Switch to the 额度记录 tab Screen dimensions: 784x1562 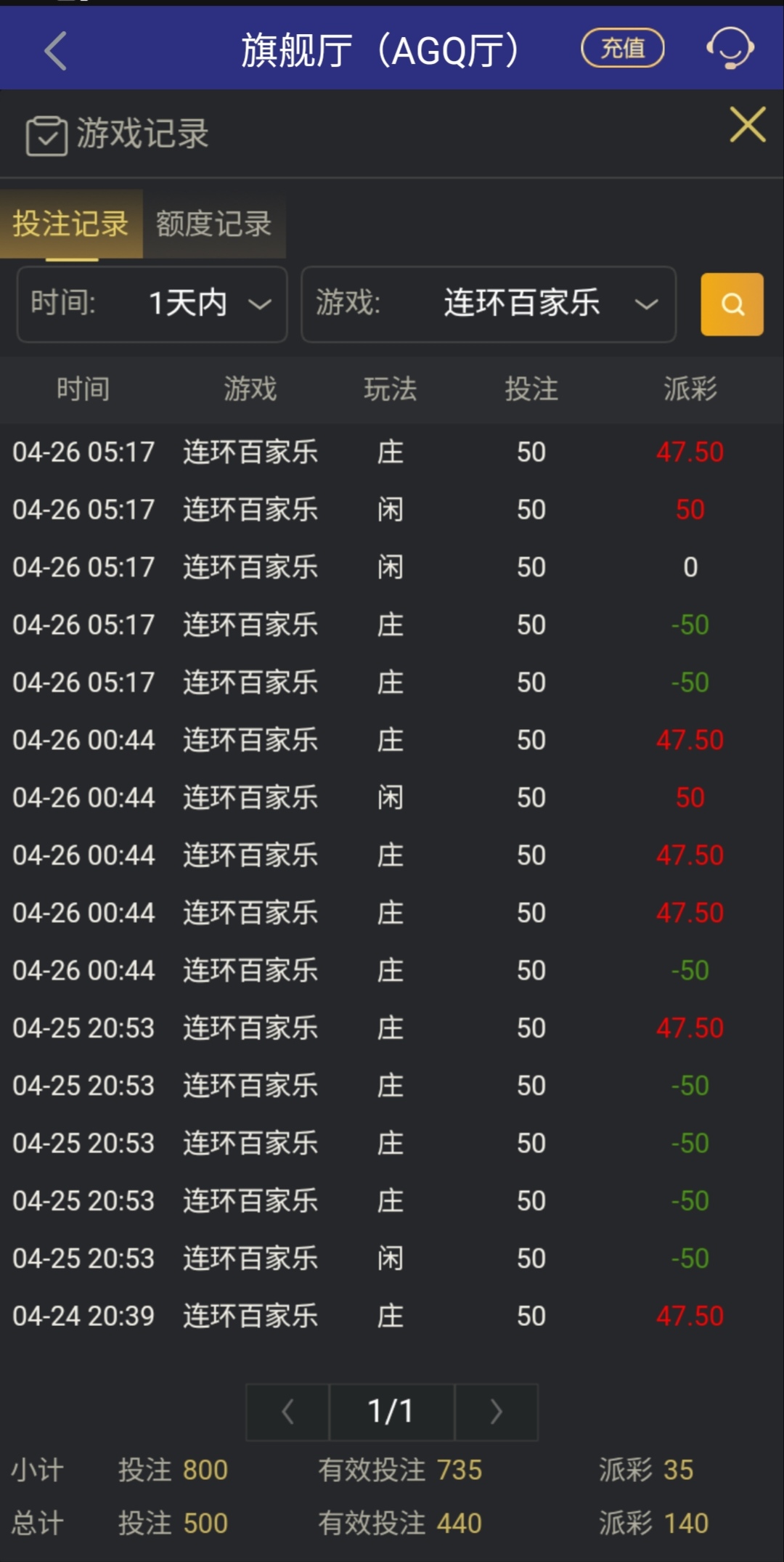[214, 224]
